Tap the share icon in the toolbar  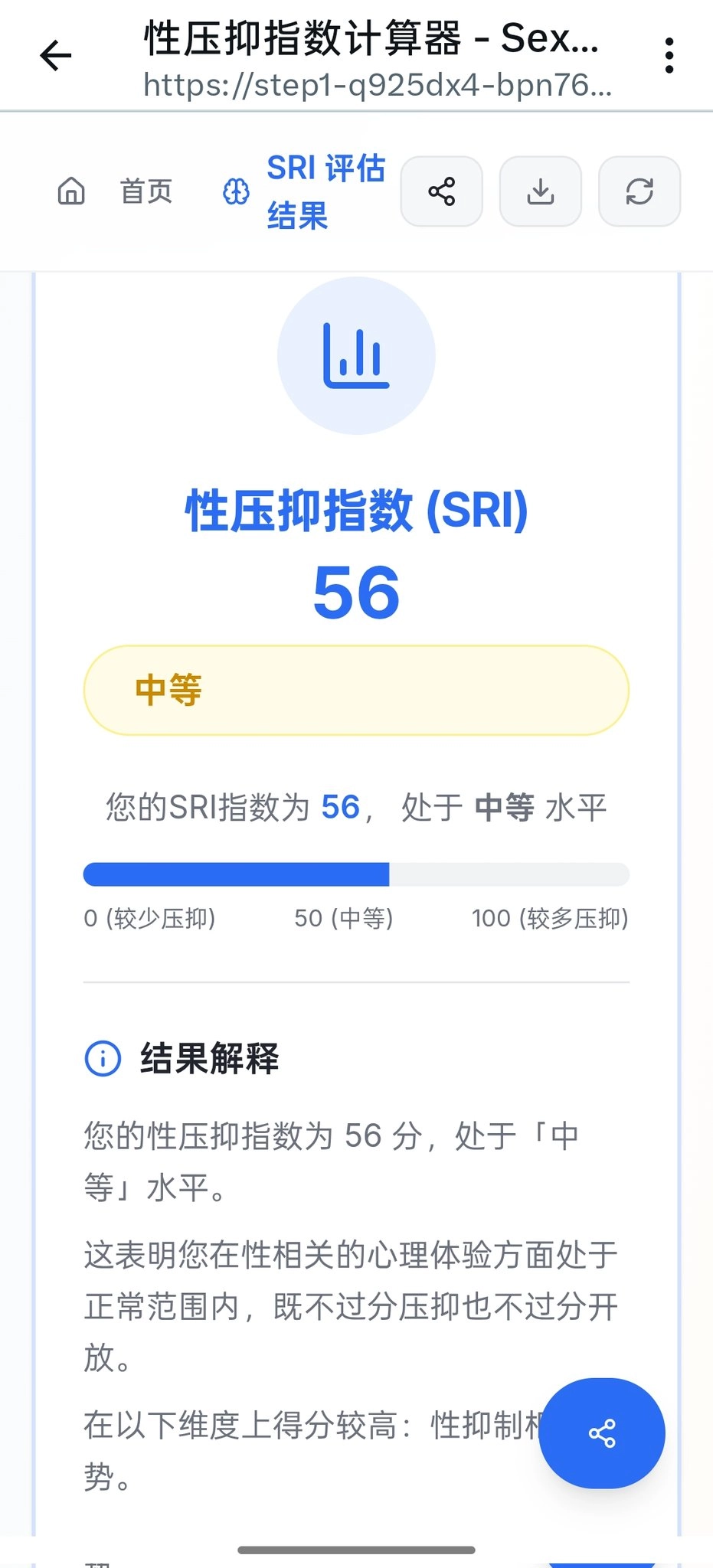coord(442,191)
